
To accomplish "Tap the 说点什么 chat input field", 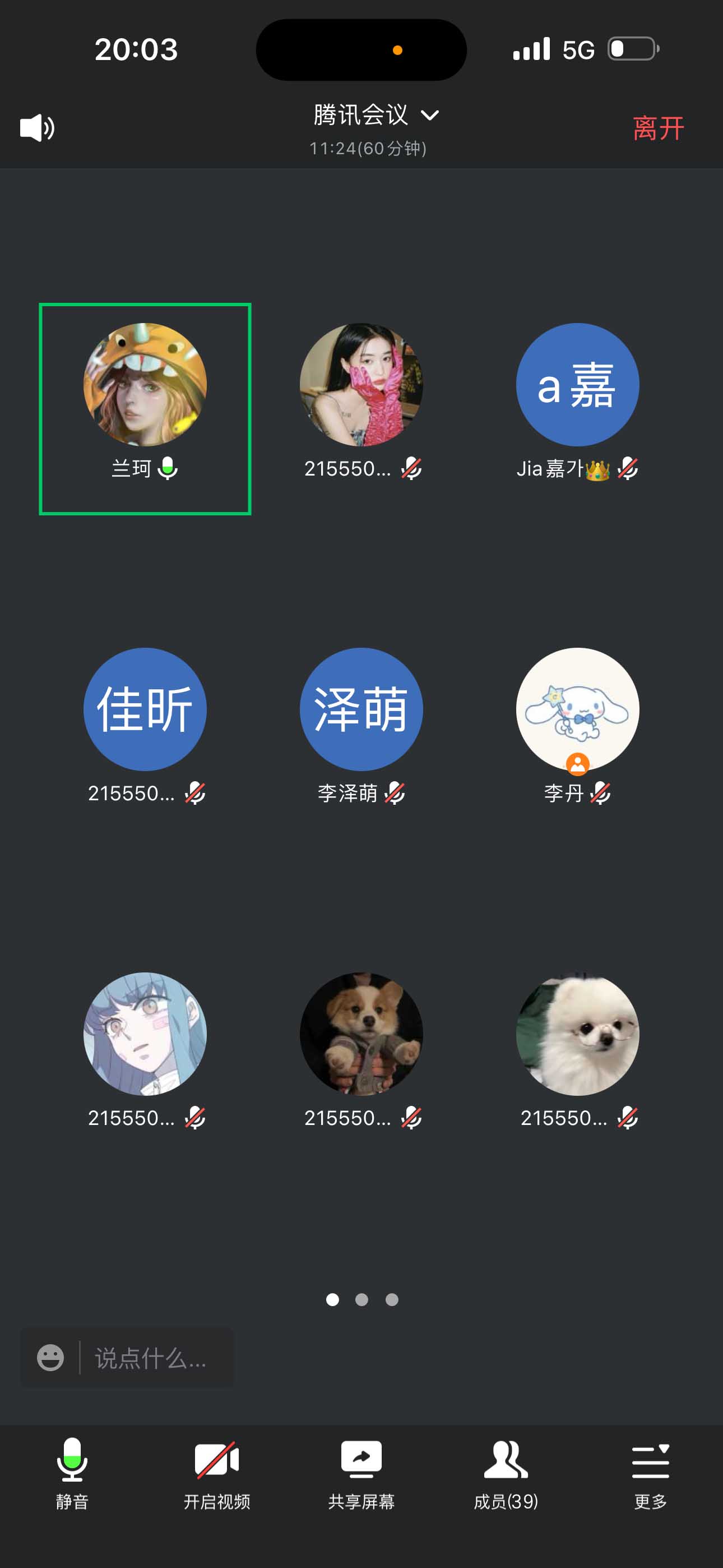I will pos(151,1358).
